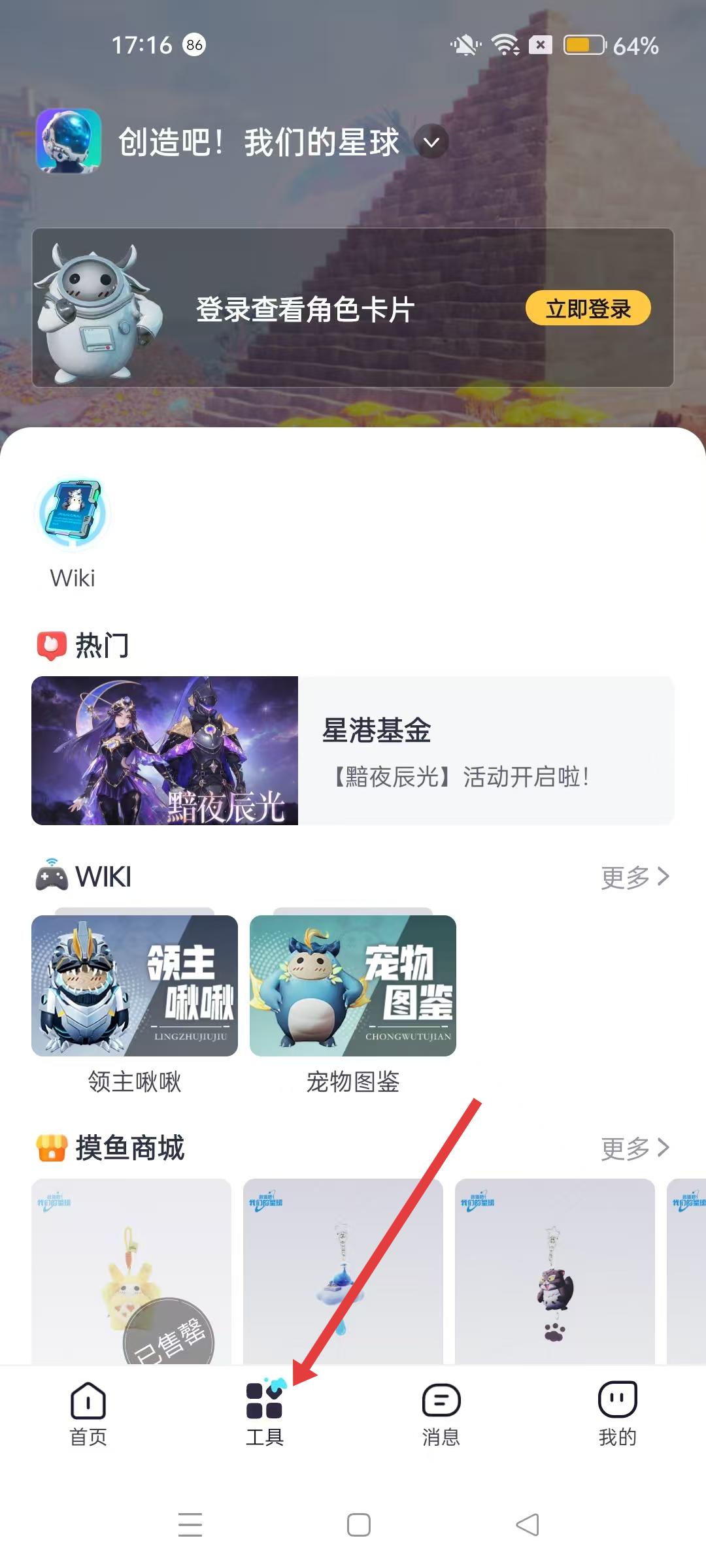Go to the 消息 tab
This screenshot has width=706, height=1568.
[x=441, y=1413]
